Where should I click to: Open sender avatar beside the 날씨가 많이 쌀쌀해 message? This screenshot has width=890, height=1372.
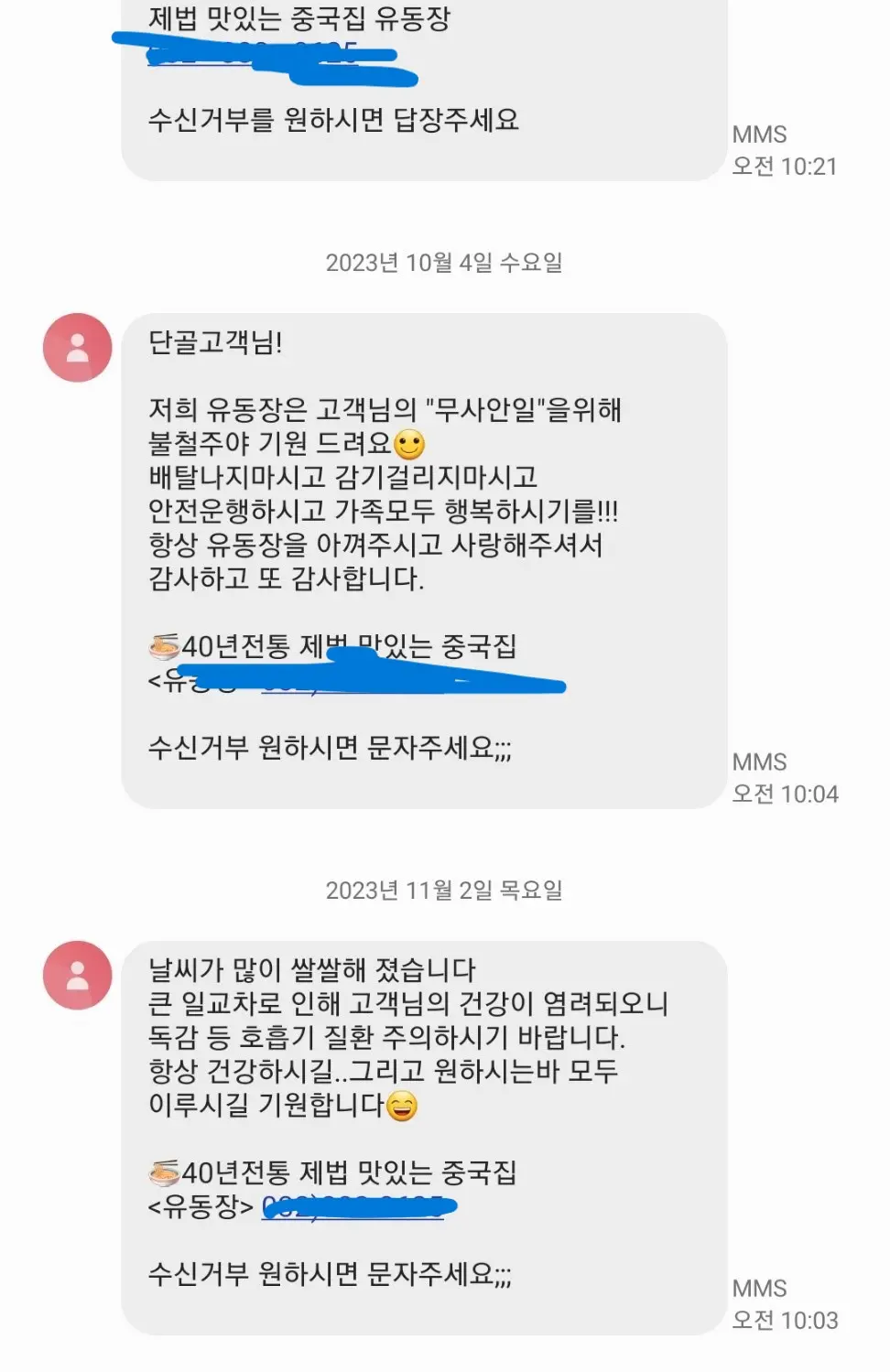tap(78, 976)
